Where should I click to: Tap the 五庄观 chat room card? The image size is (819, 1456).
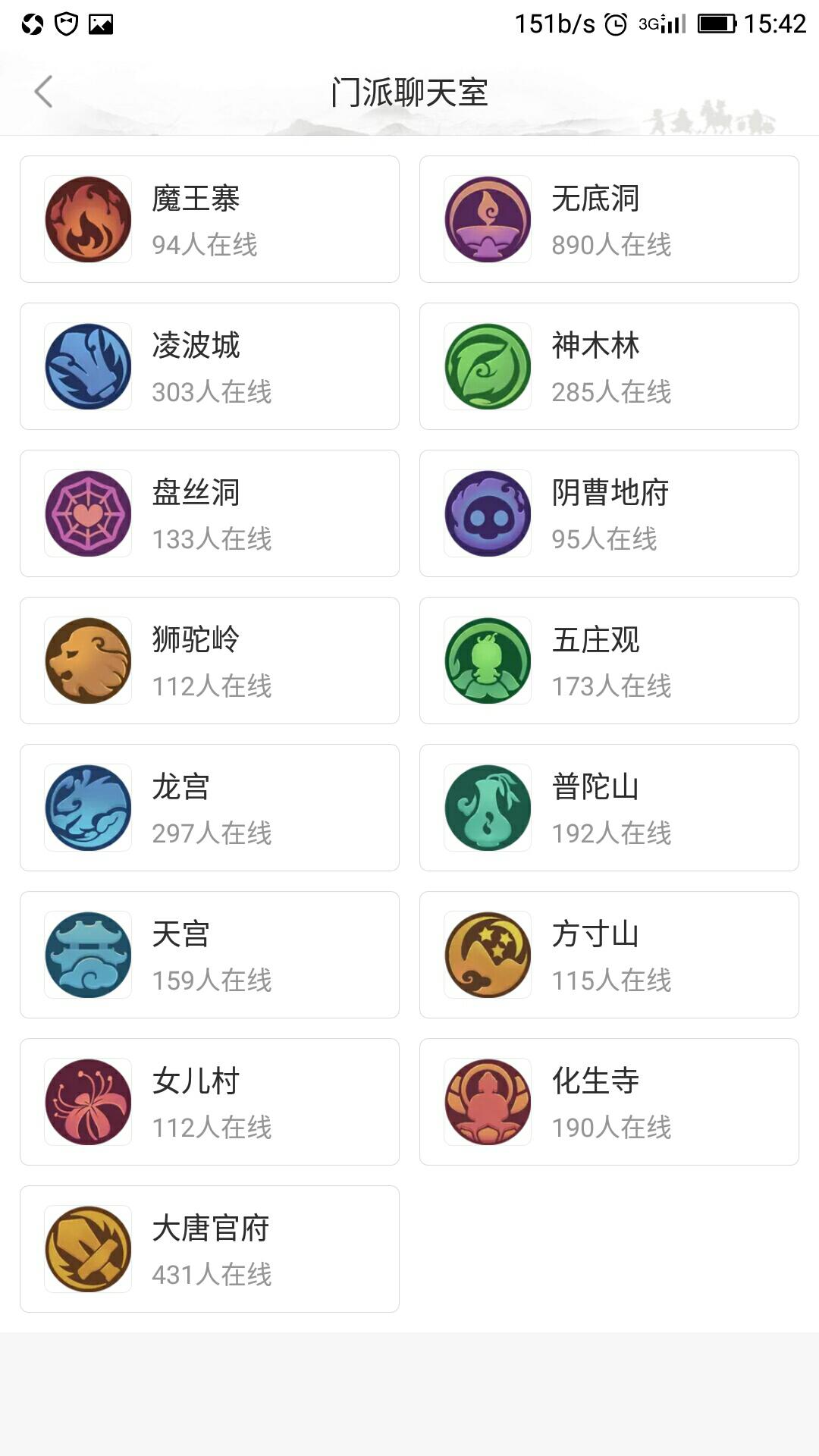(609, 661)
